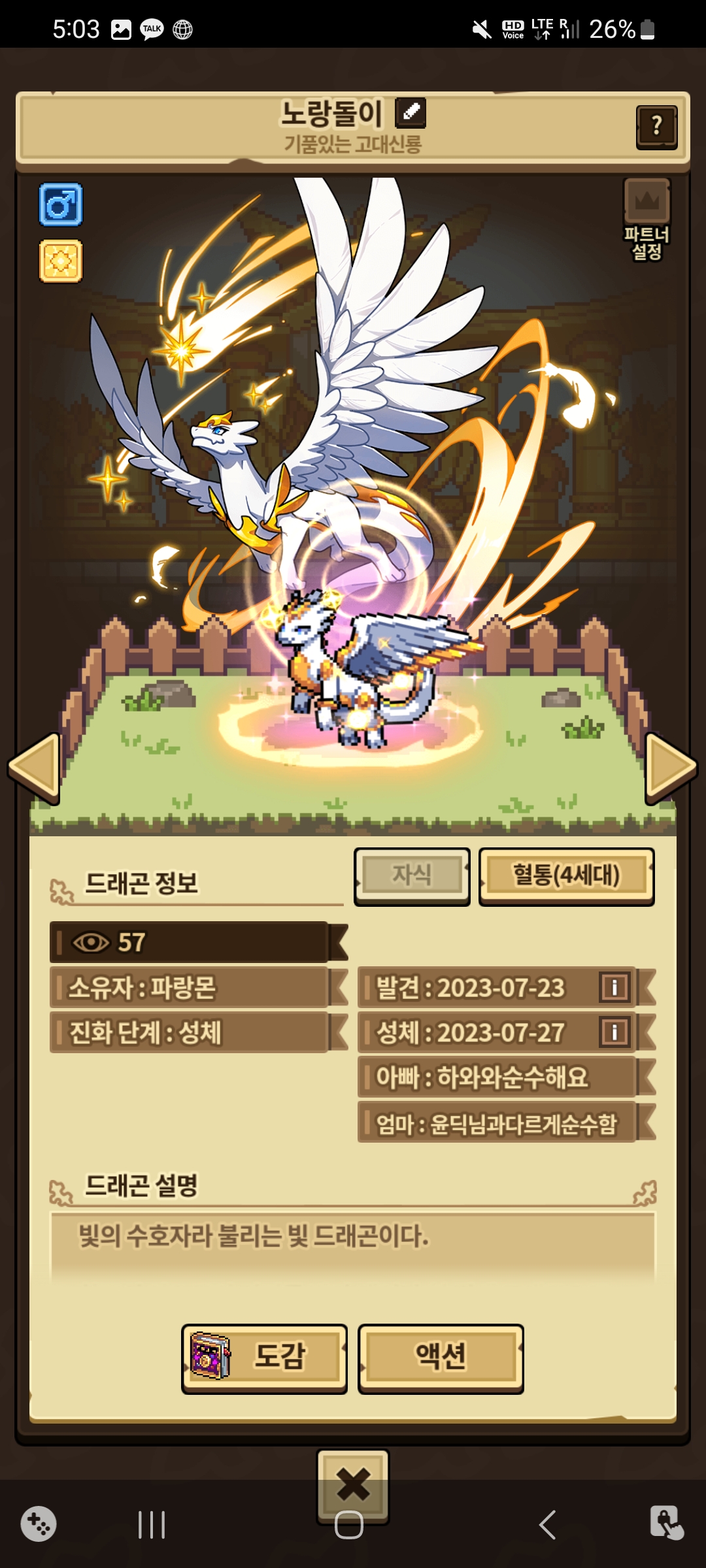The image size is (706, 1568).
Task: Open info icon next to 성체 date
Action: tap(614, 1032)
